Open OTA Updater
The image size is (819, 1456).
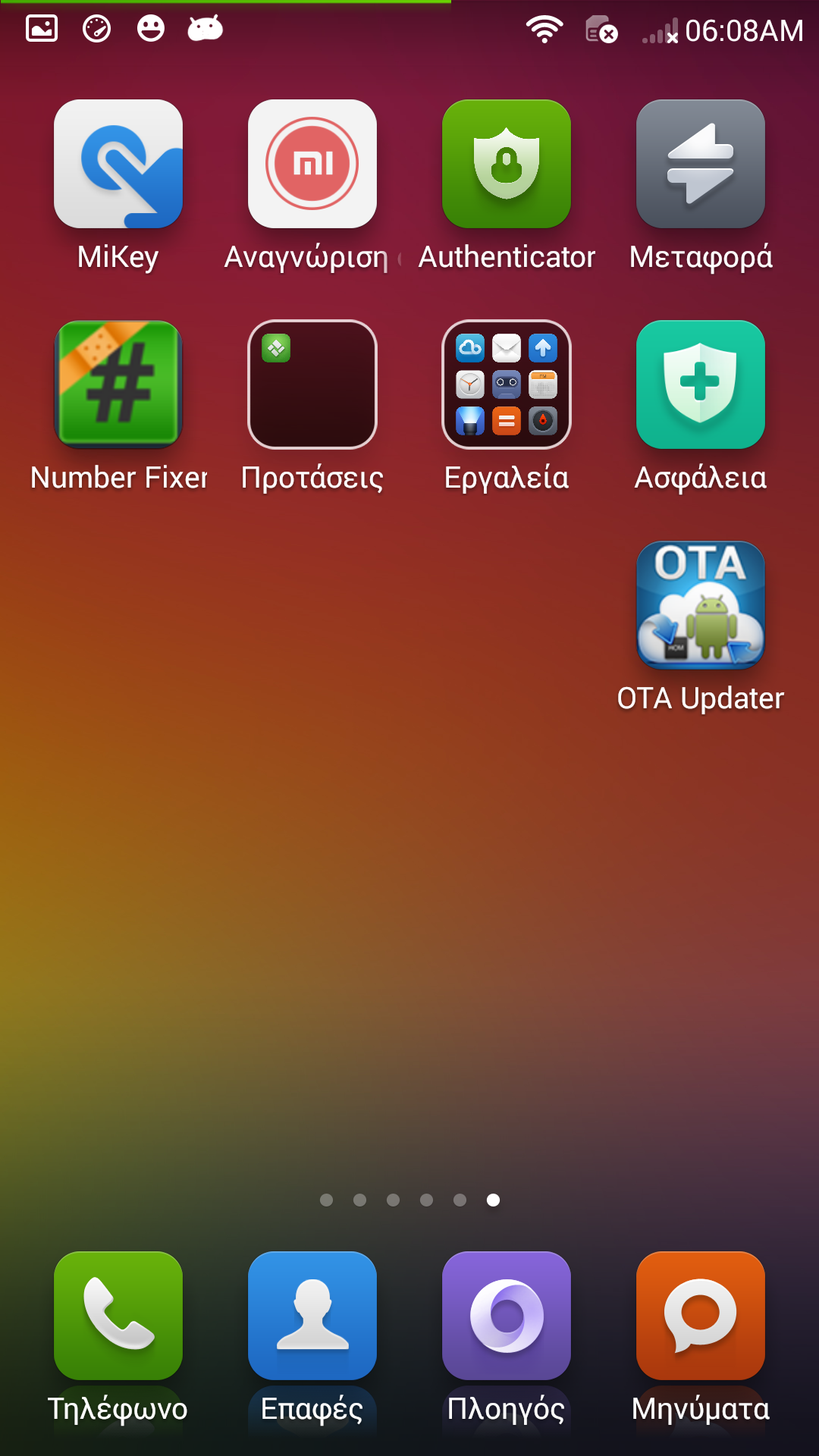pyautogui.click(x=701, y=605)
